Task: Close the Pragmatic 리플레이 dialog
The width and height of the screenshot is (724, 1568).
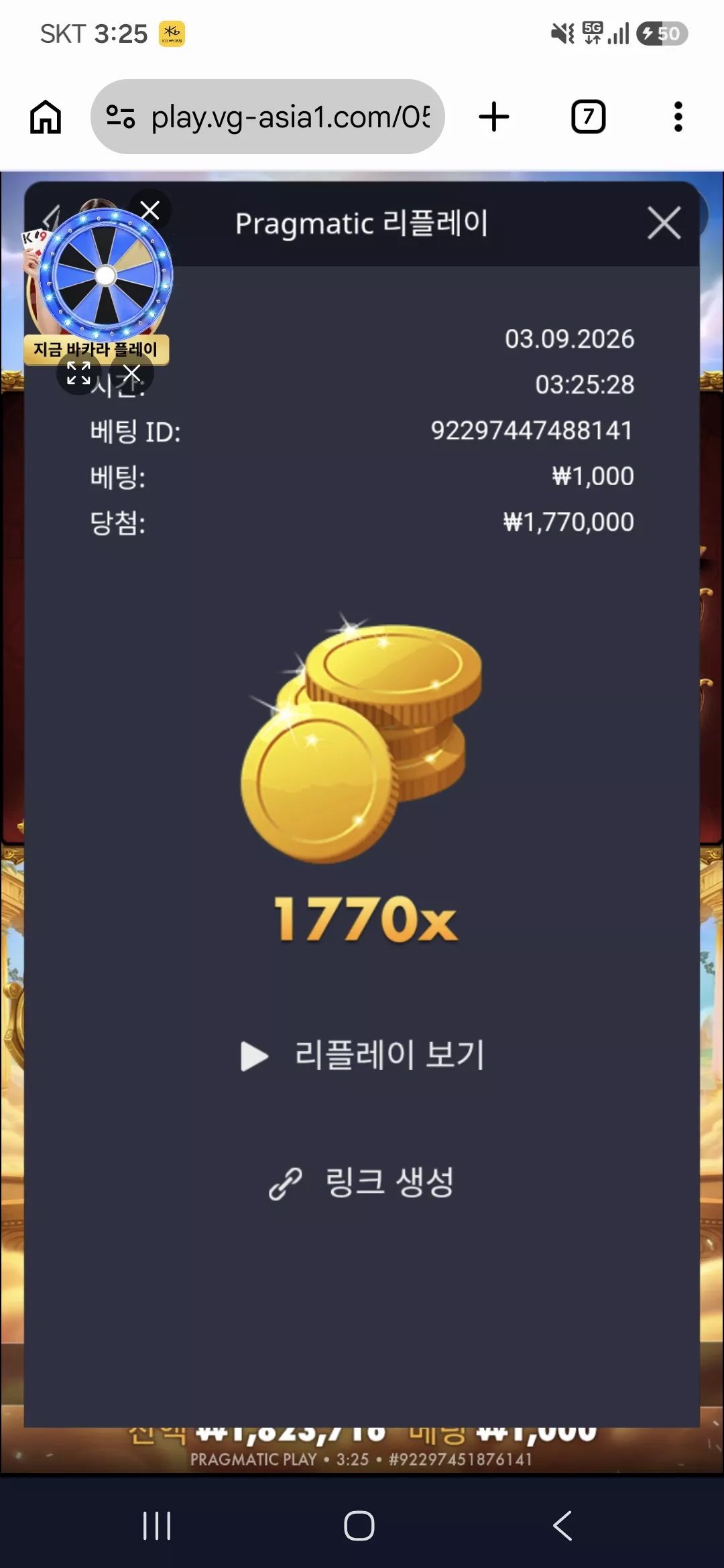Action: tap(664, 223)
